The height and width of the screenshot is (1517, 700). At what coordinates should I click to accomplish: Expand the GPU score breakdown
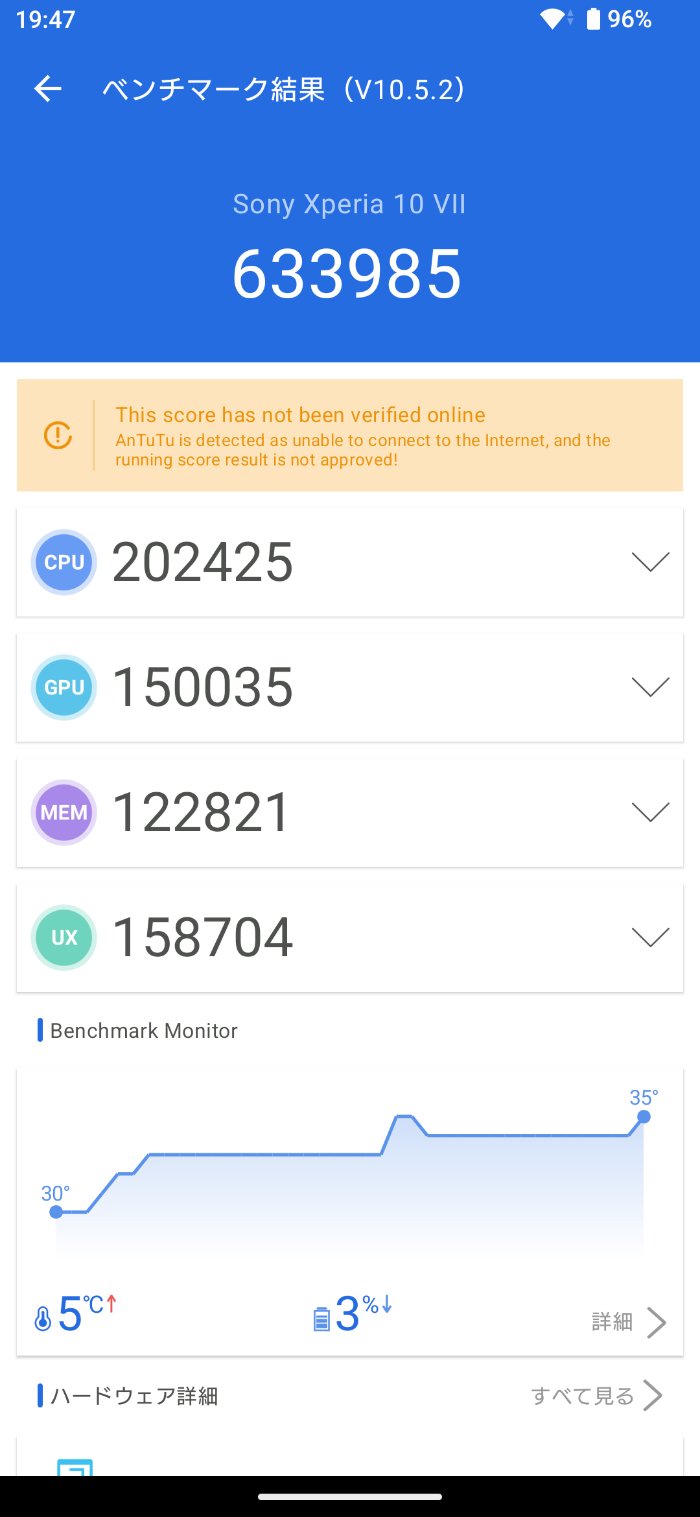coord(650,688)
